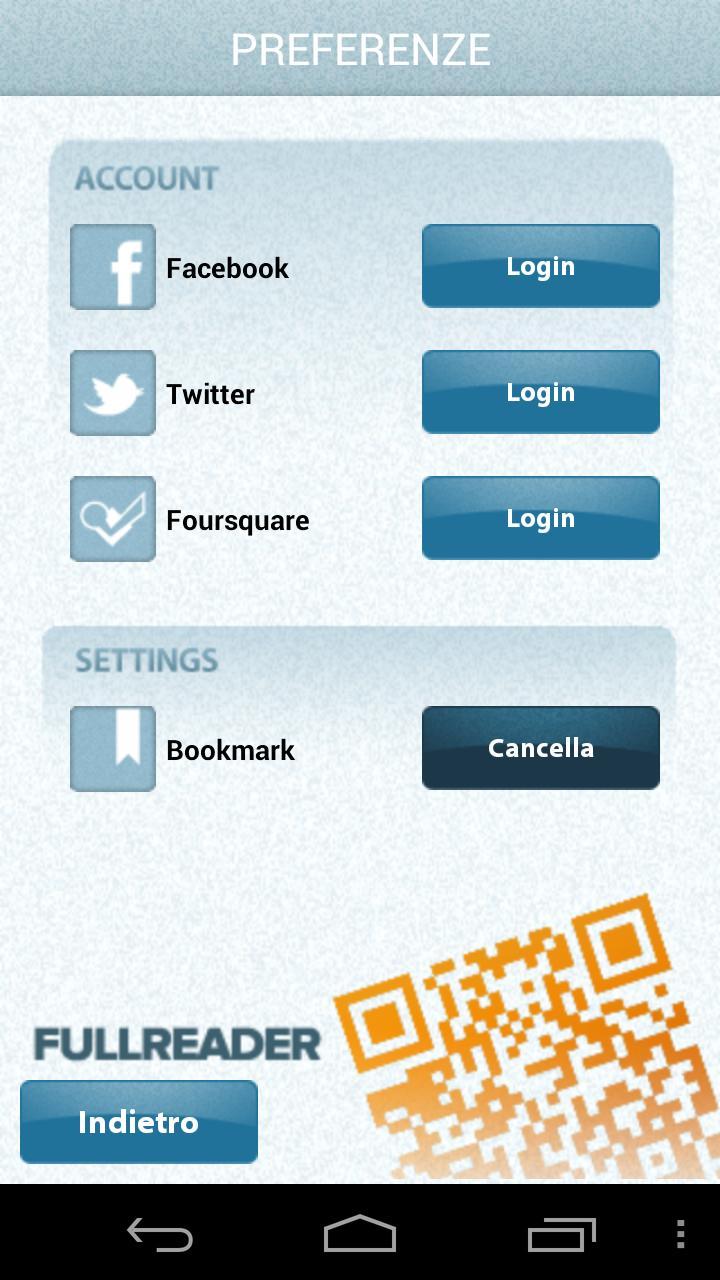
Task: Tap the Android back arrow
Action: pos(160,1236)
